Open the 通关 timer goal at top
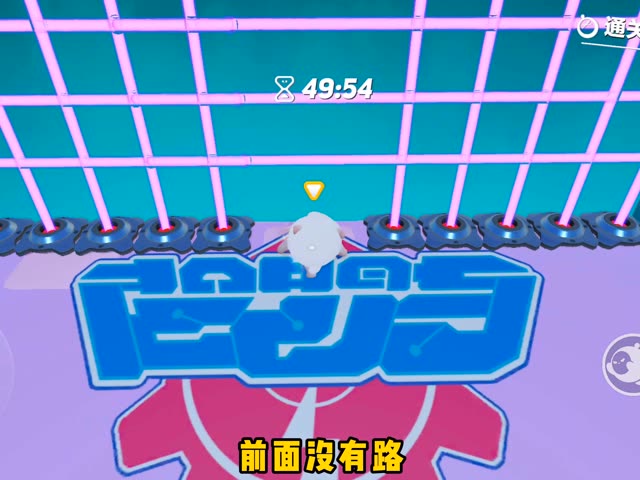This screenshot has height=480, width=640. (x=610, y=27)
